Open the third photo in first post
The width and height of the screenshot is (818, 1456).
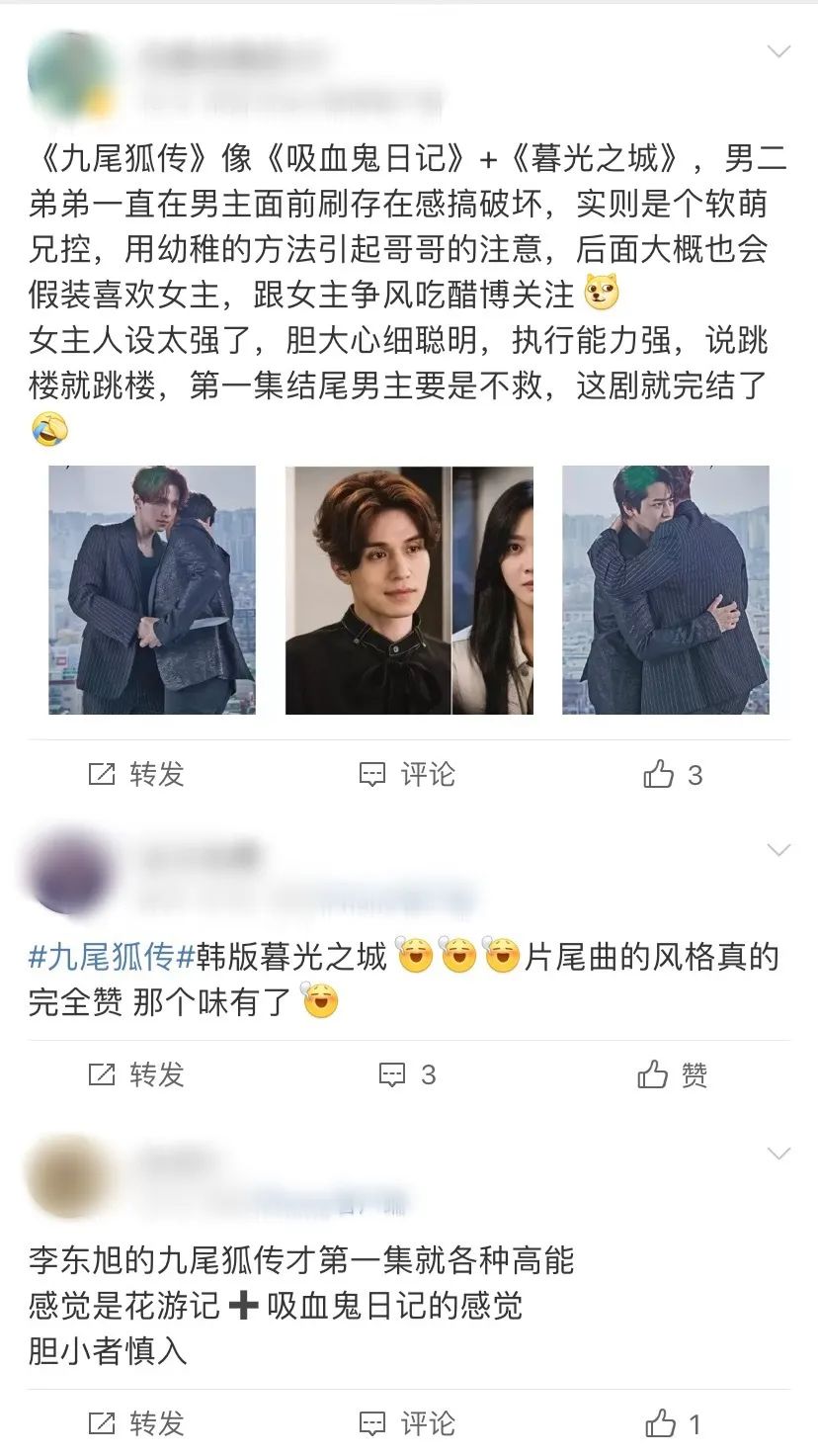(x=665, y=590)
